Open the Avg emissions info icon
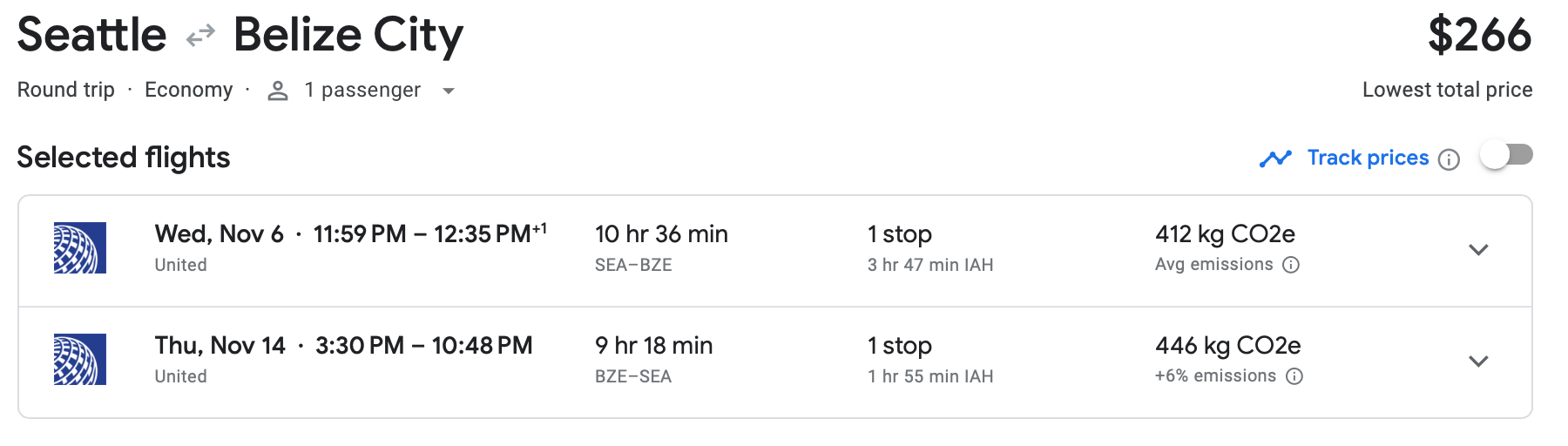Screen dimensions: 1568x446 click(1291, 265)
